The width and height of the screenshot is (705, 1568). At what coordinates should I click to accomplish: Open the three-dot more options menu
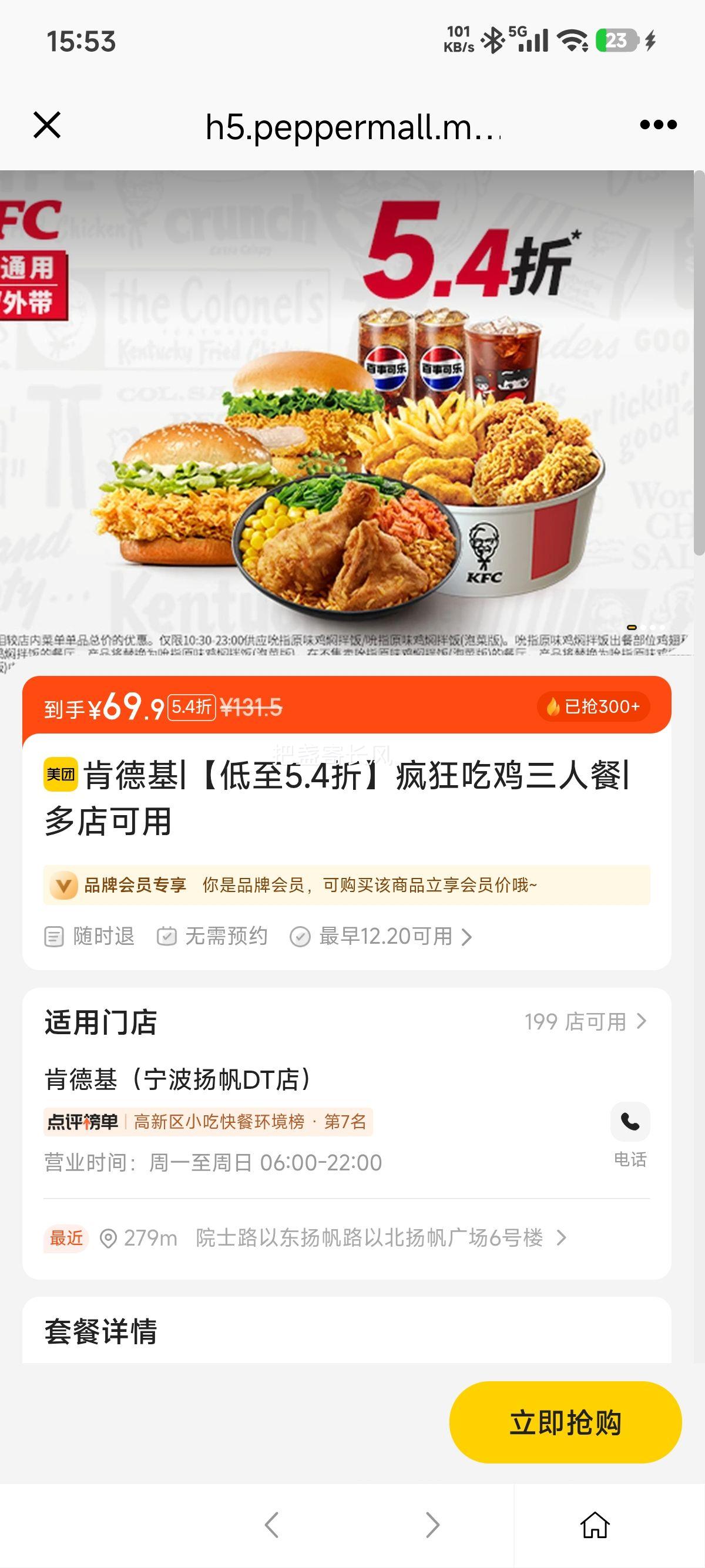[x=657, y=123]
